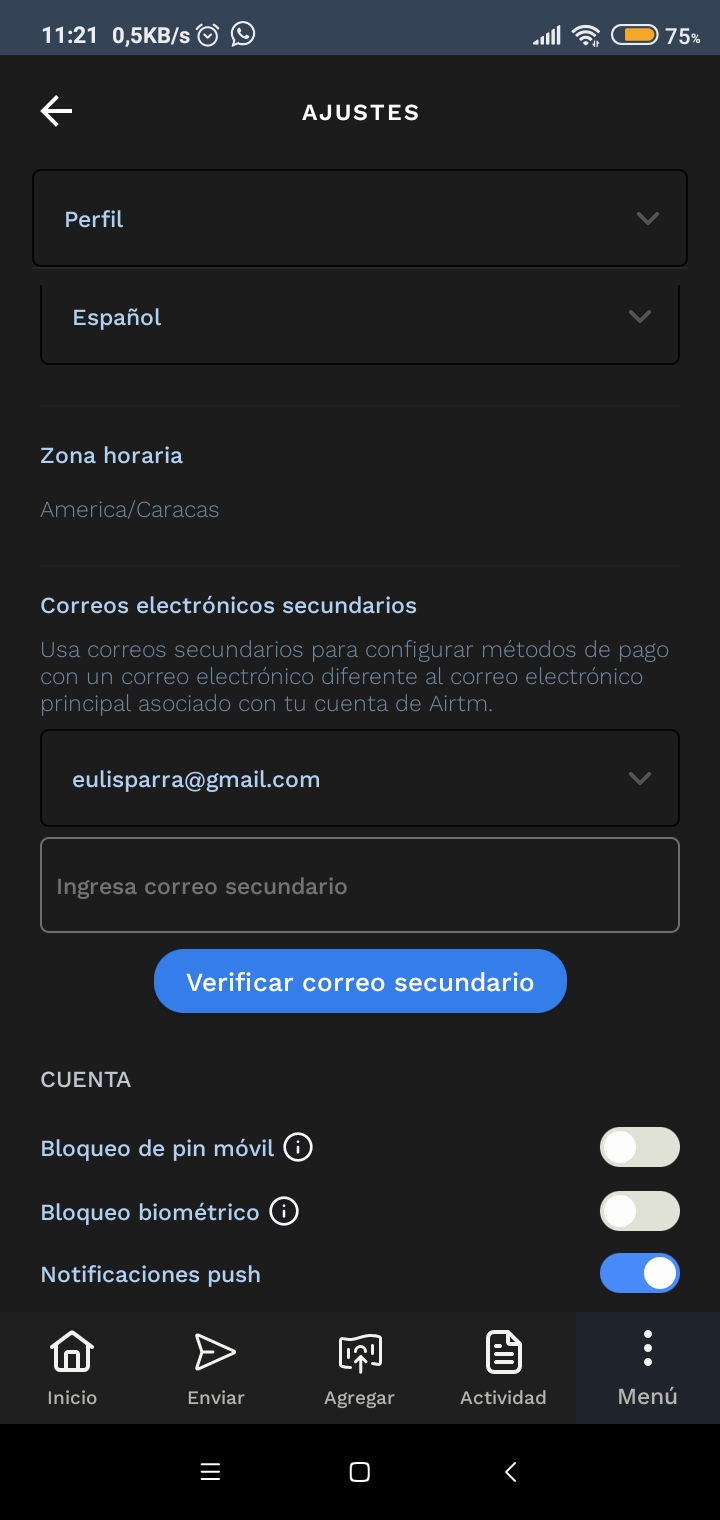Show info about Bloqueo biométrico
The width and height of the screenshot is (720, 1520).
click(285, 1212)
